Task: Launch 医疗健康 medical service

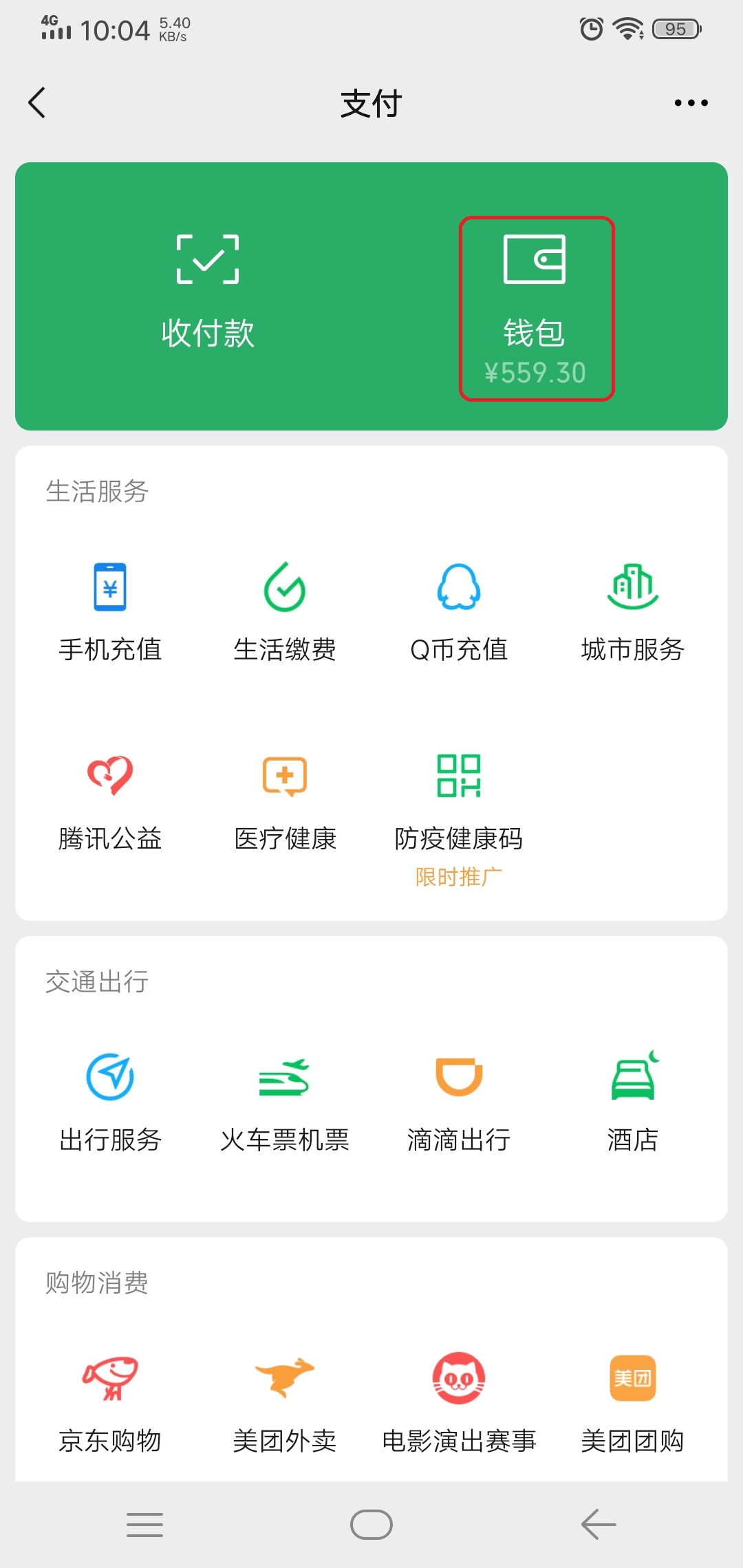Action: [x=285, y=801]
